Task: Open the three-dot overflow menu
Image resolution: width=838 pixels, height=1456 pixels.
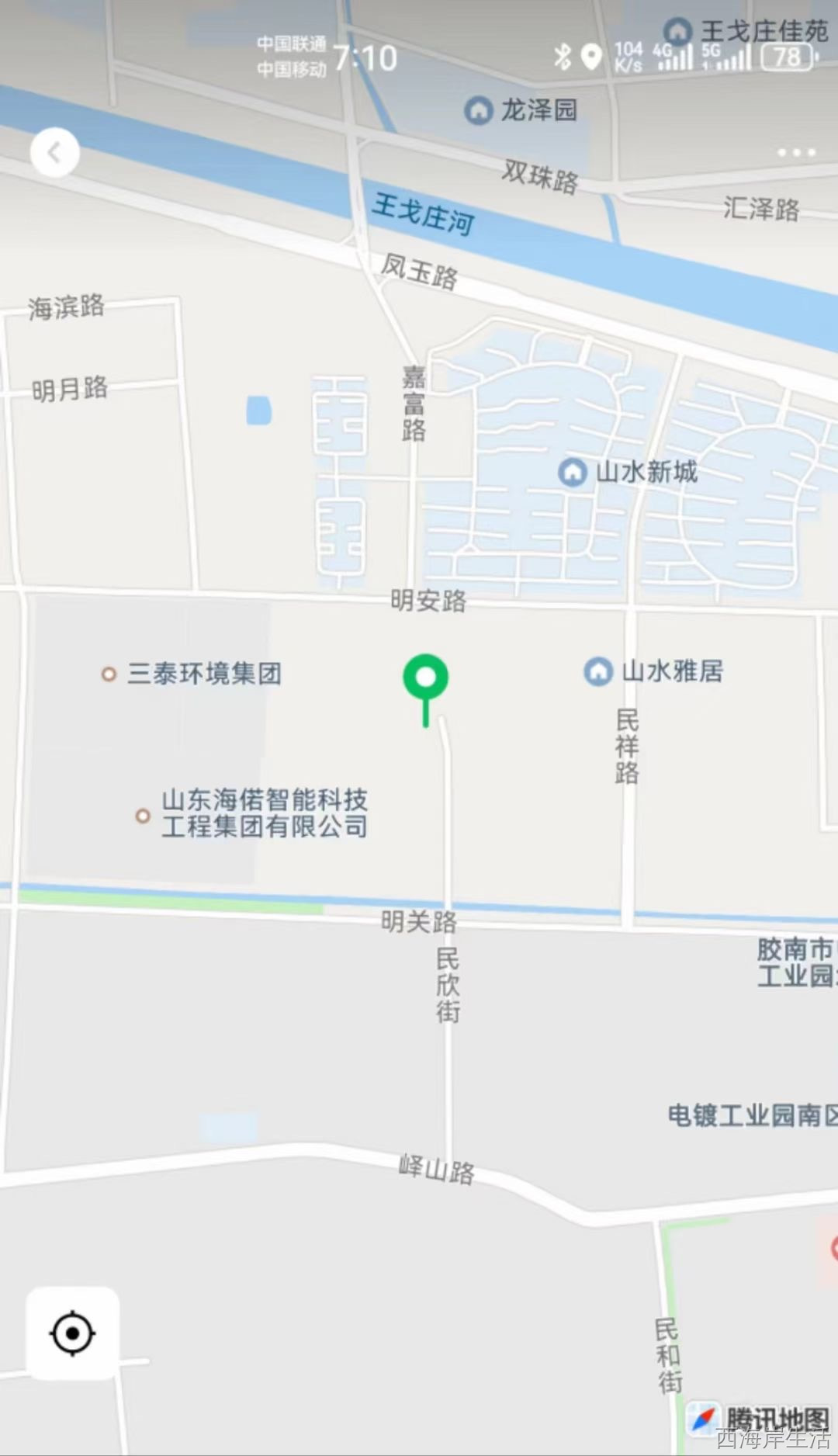Action: click(x=796, y=152)
